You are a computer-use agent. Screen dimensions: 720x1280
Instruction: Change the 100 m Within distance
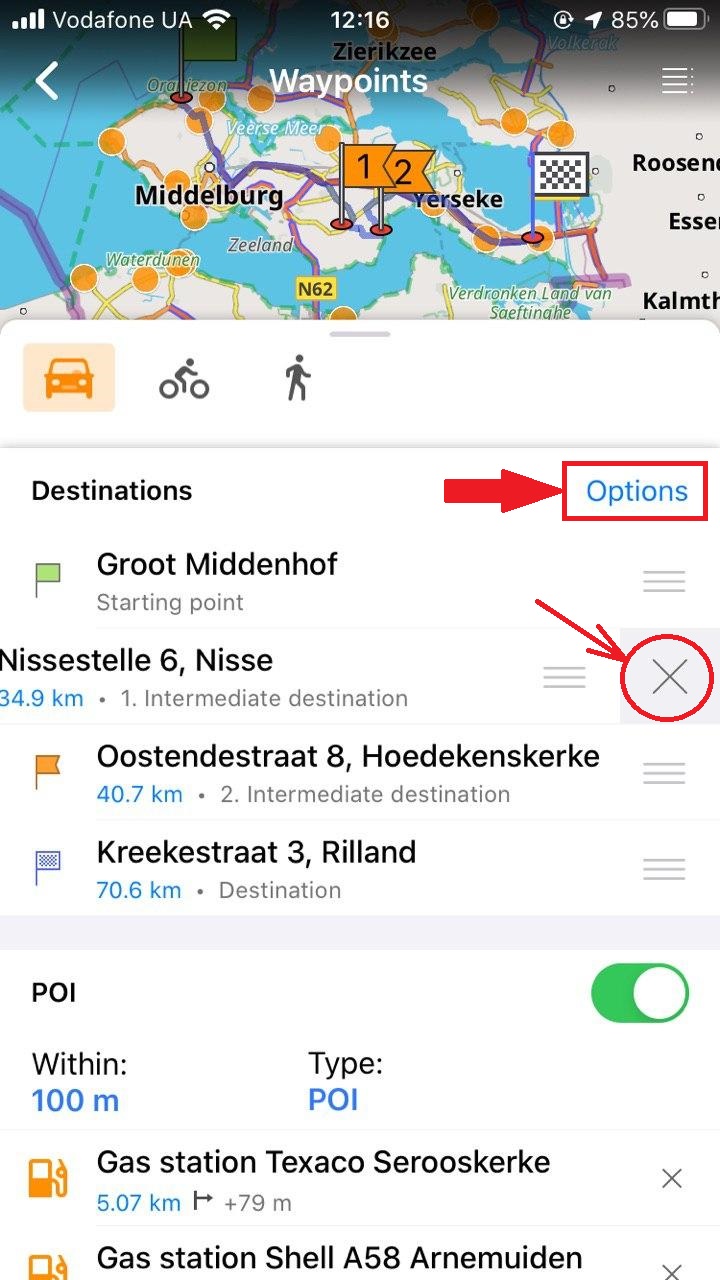pyautogui.click(x=76, y=1100)
